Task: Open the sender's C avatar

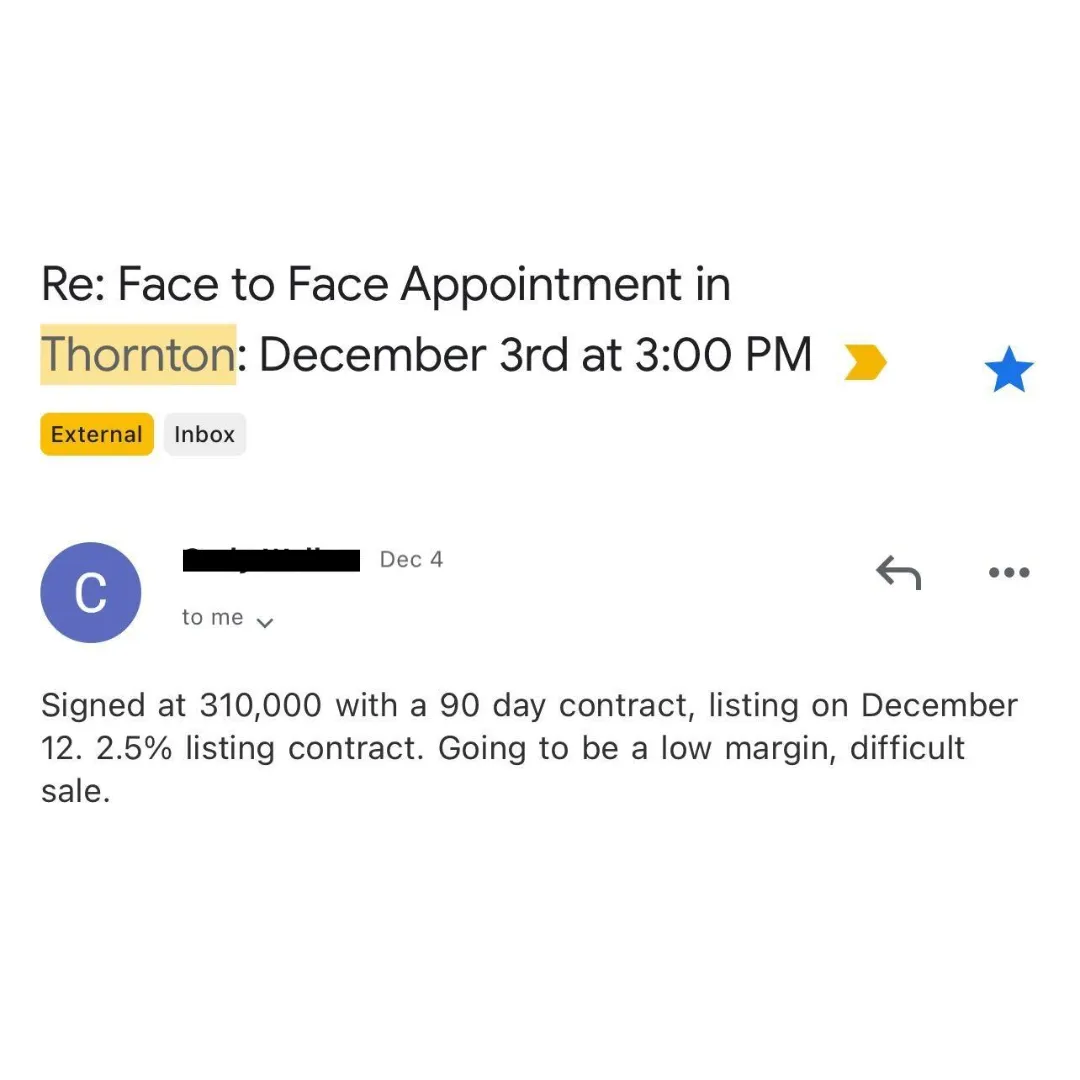Action: [x=90, y=592]
